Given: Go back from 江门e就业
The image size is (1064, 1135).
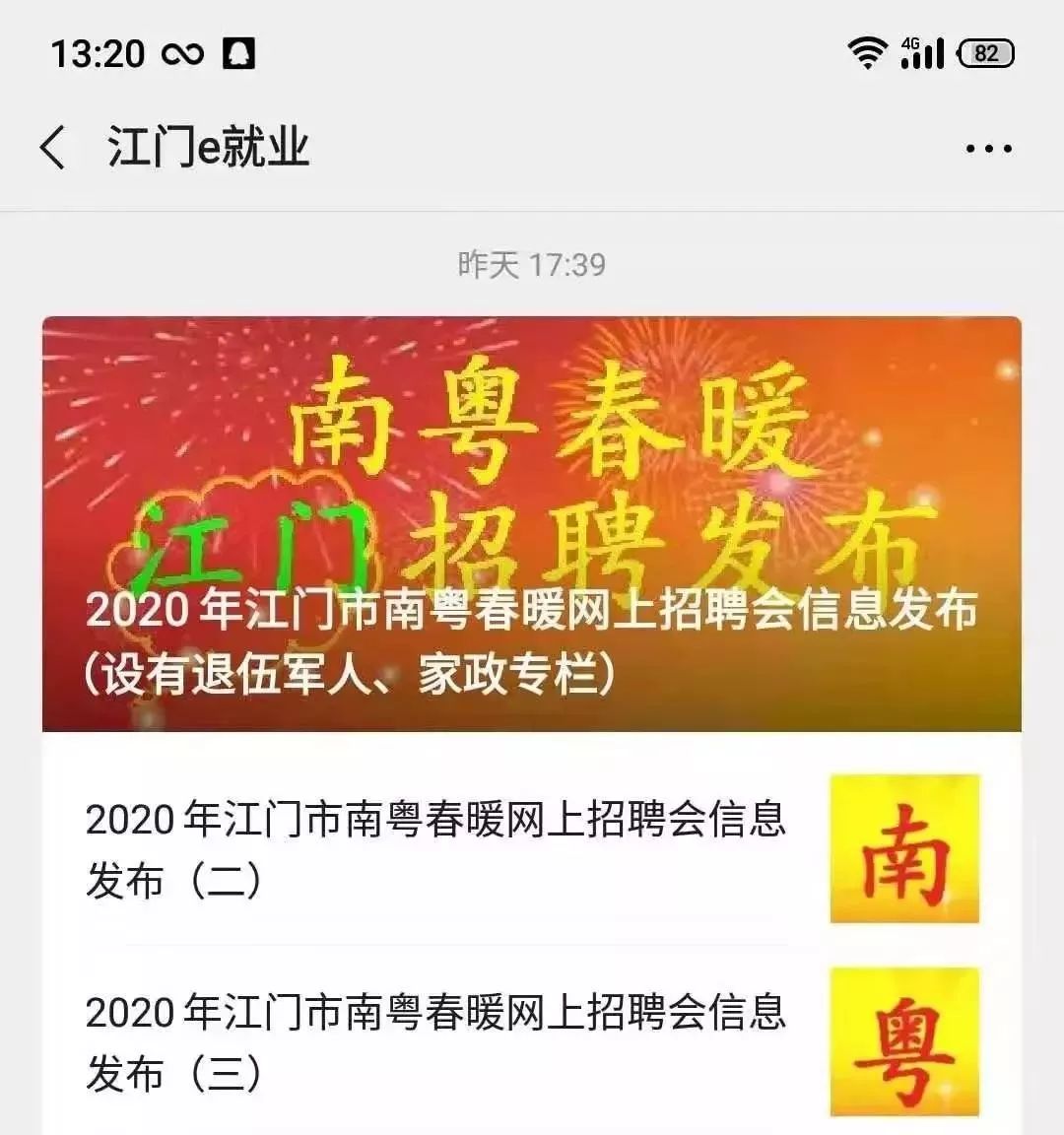Looking at the screenshot, I should (x=54, y=149).
